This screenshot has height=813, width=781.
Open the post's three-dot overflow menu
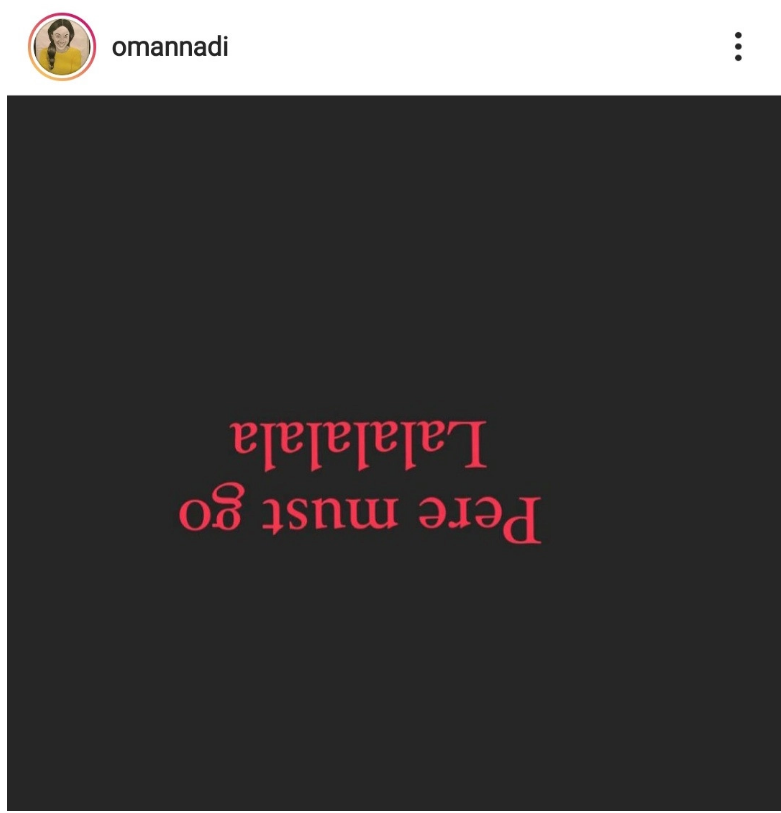[x=738, y=47]
